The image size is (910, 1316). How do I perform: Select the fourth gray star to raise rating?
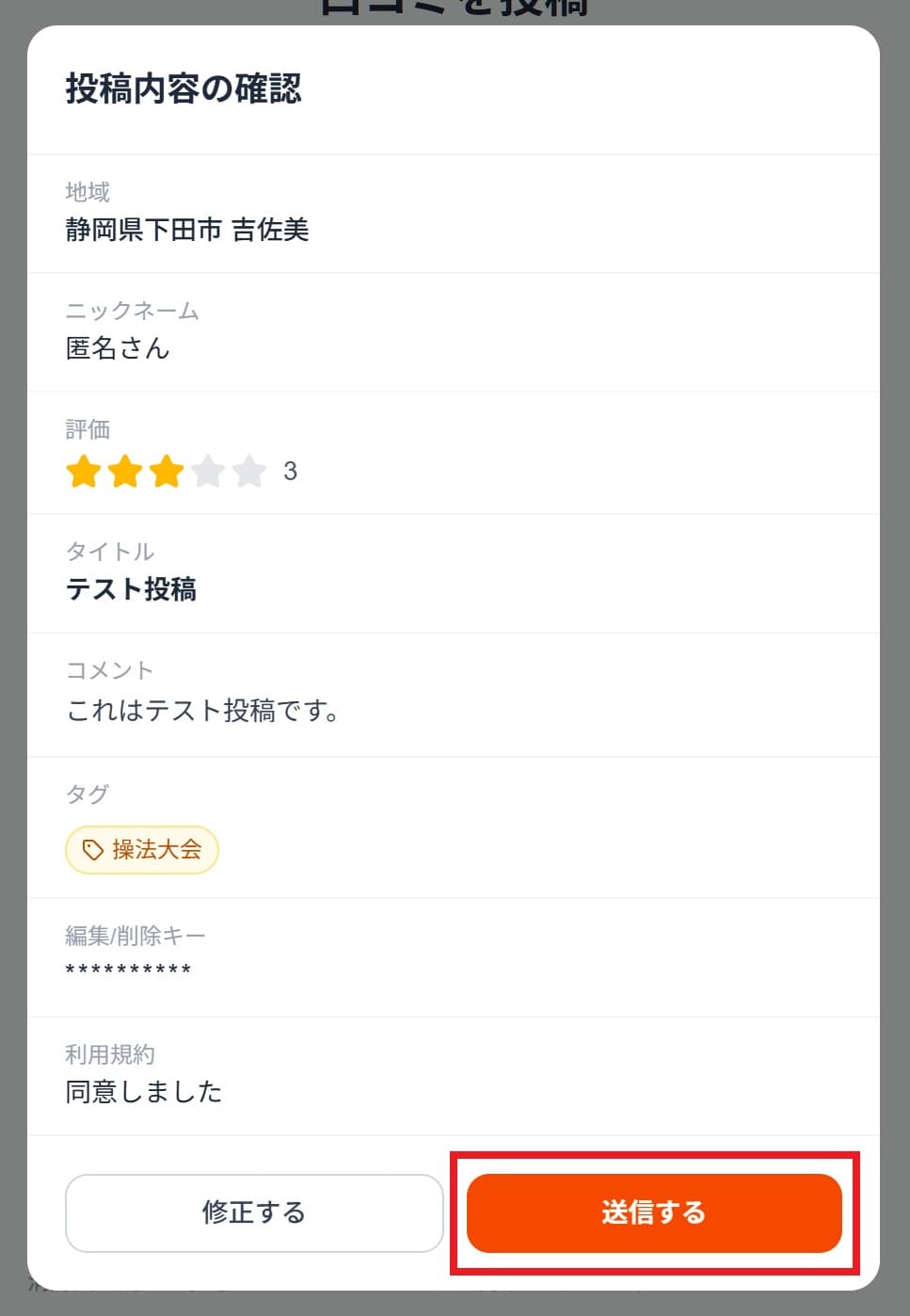click(x=208, y=472)
